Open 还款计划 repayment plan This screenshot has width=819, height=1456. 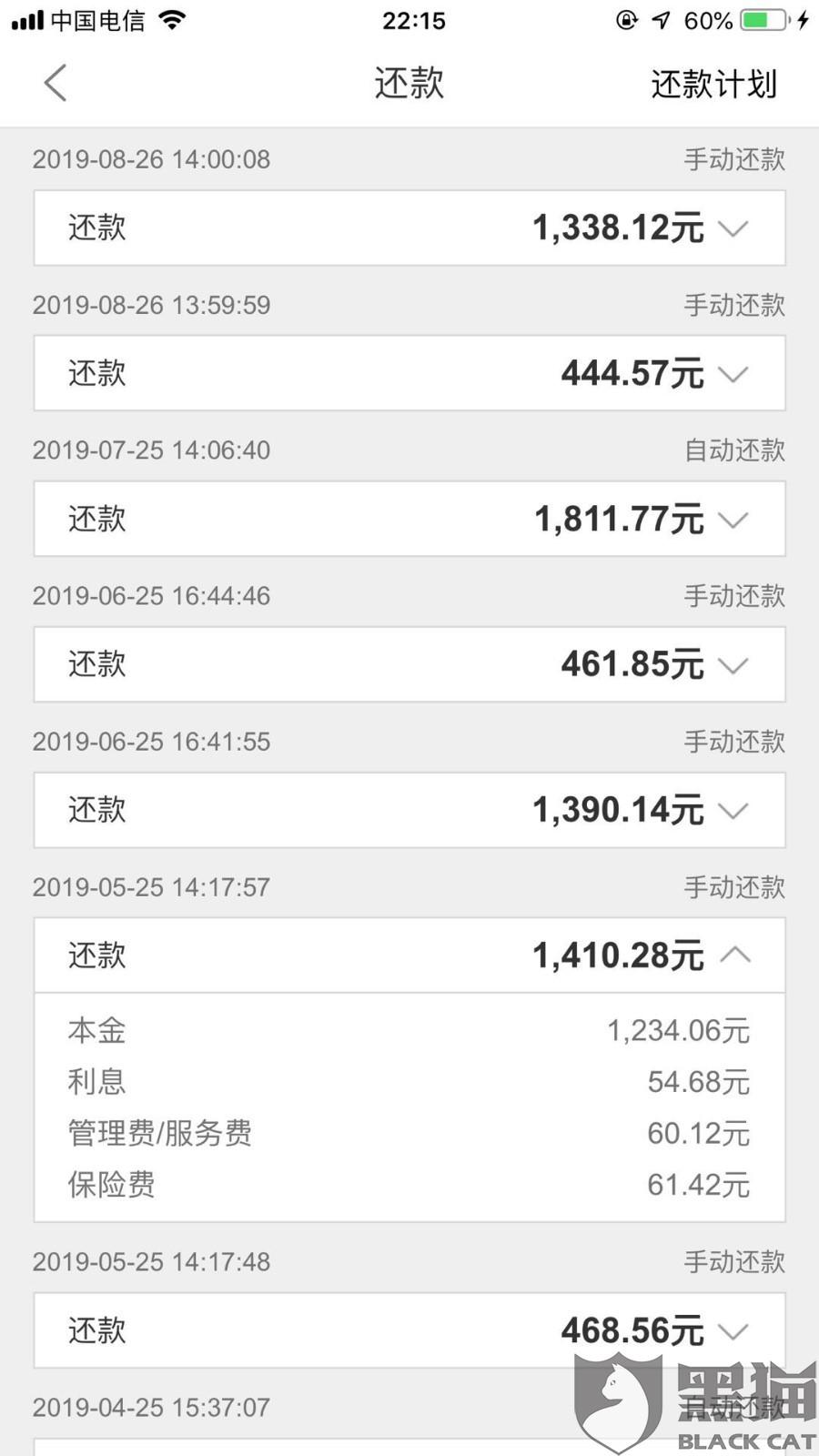pos(713,84)
